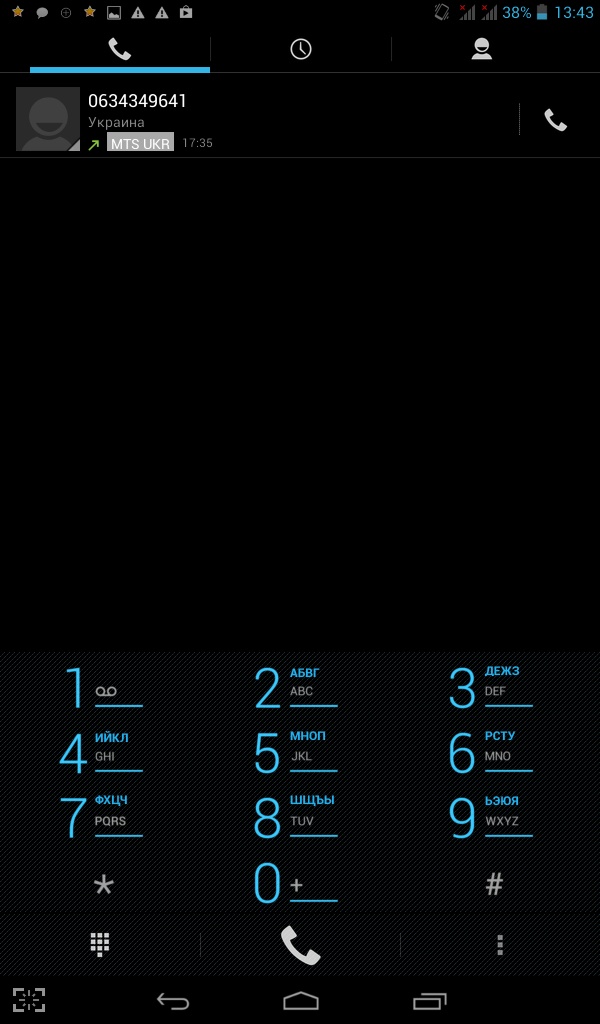Switch to the contacts tab

coord(481,49)
